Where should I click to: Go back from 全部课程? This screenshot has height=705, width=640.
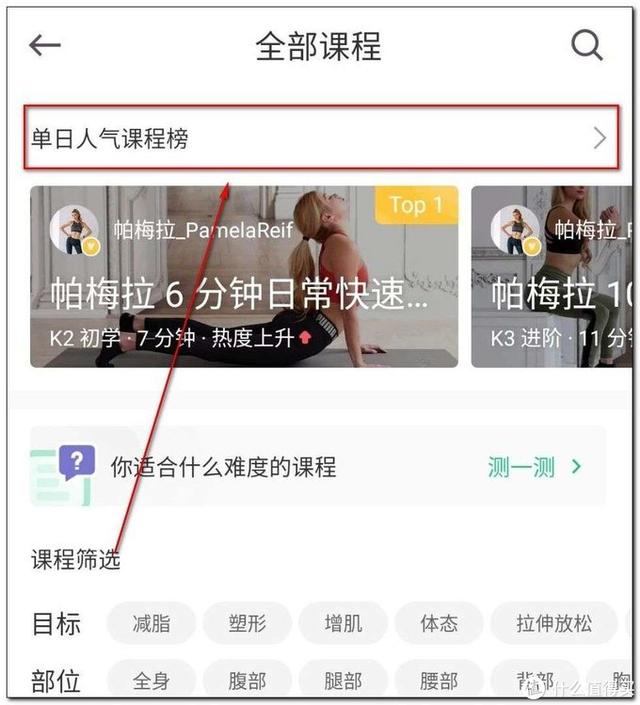(x=45, y=46)
